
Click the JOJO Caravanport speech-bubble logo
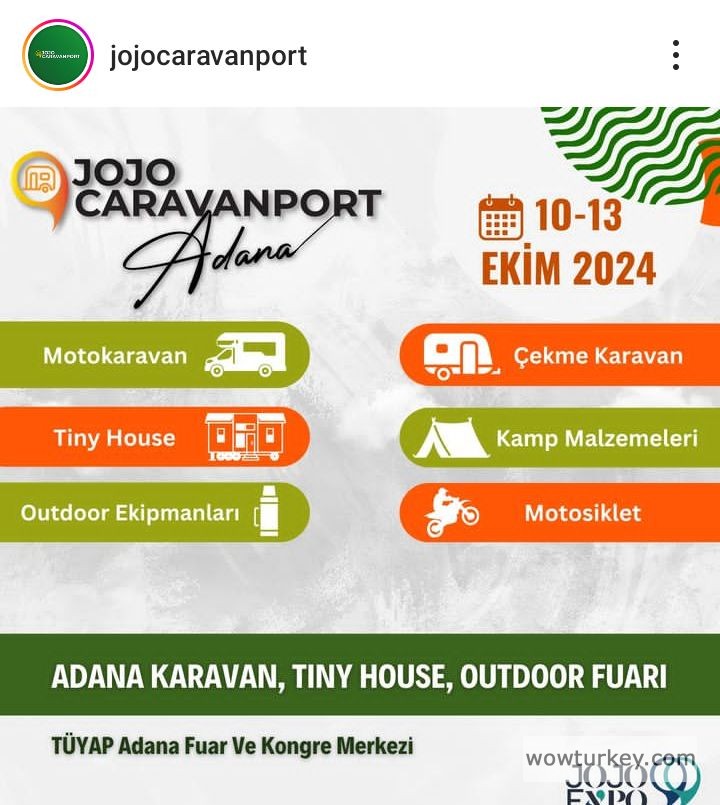coord(41,183)
